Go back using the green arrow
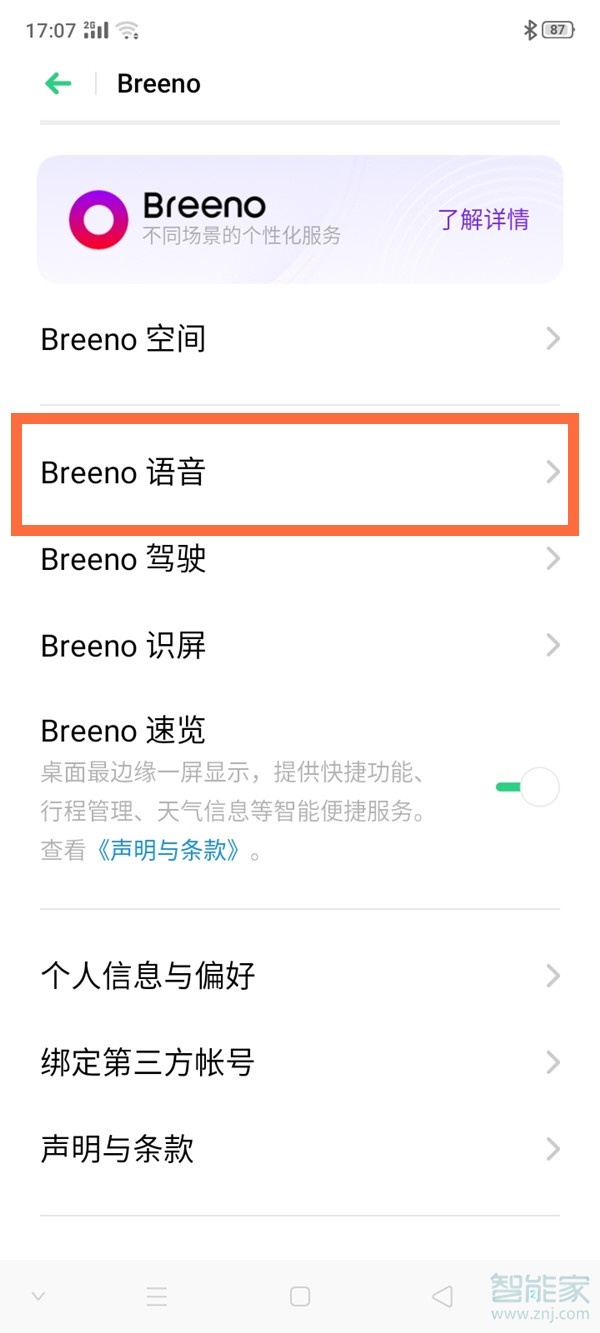The height and width of the screenshot is (1333, 600). 58,83
